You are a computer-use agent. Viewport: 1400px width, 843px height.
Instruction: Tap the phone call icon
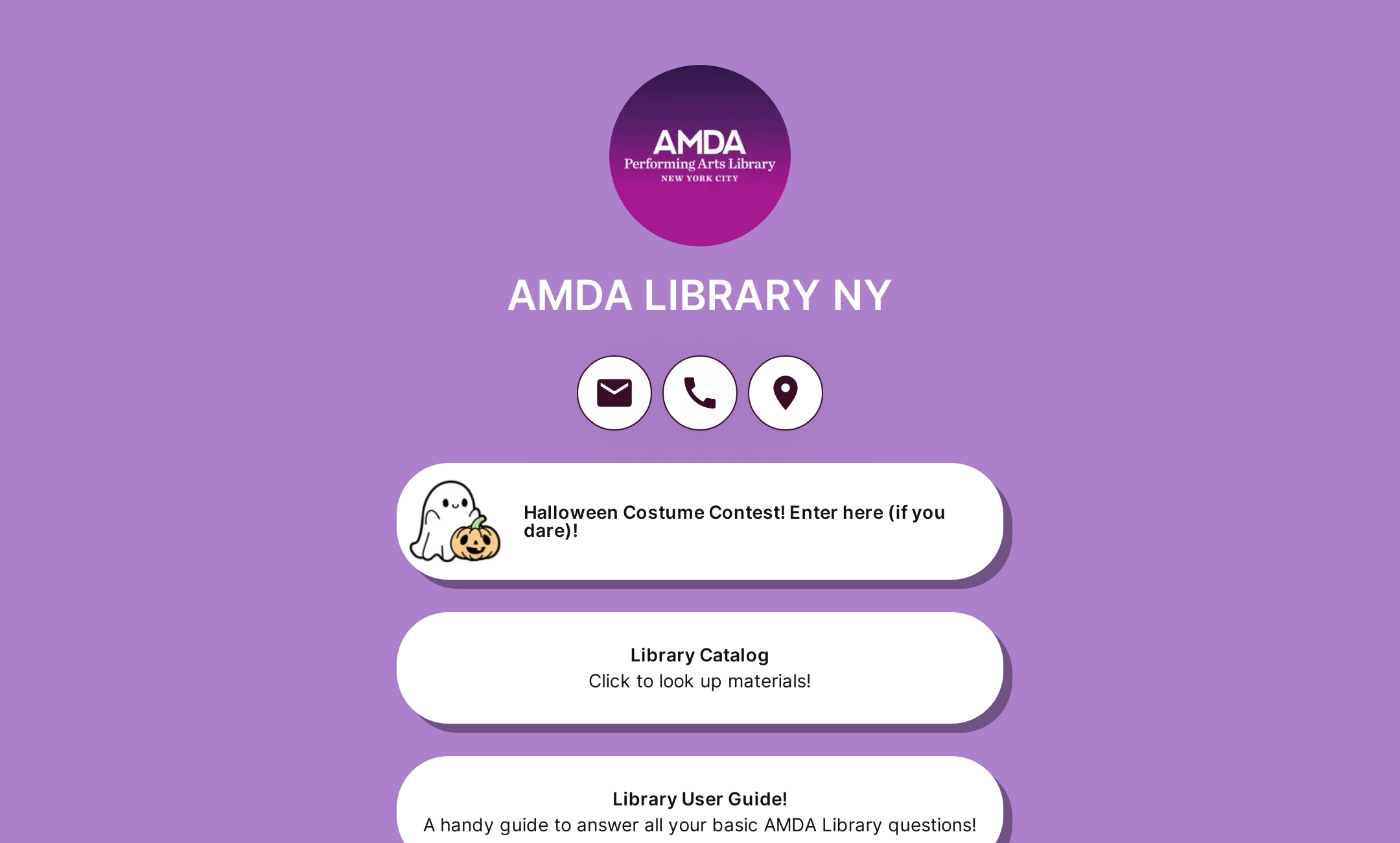pyautogui.click(x=699, y=393)
